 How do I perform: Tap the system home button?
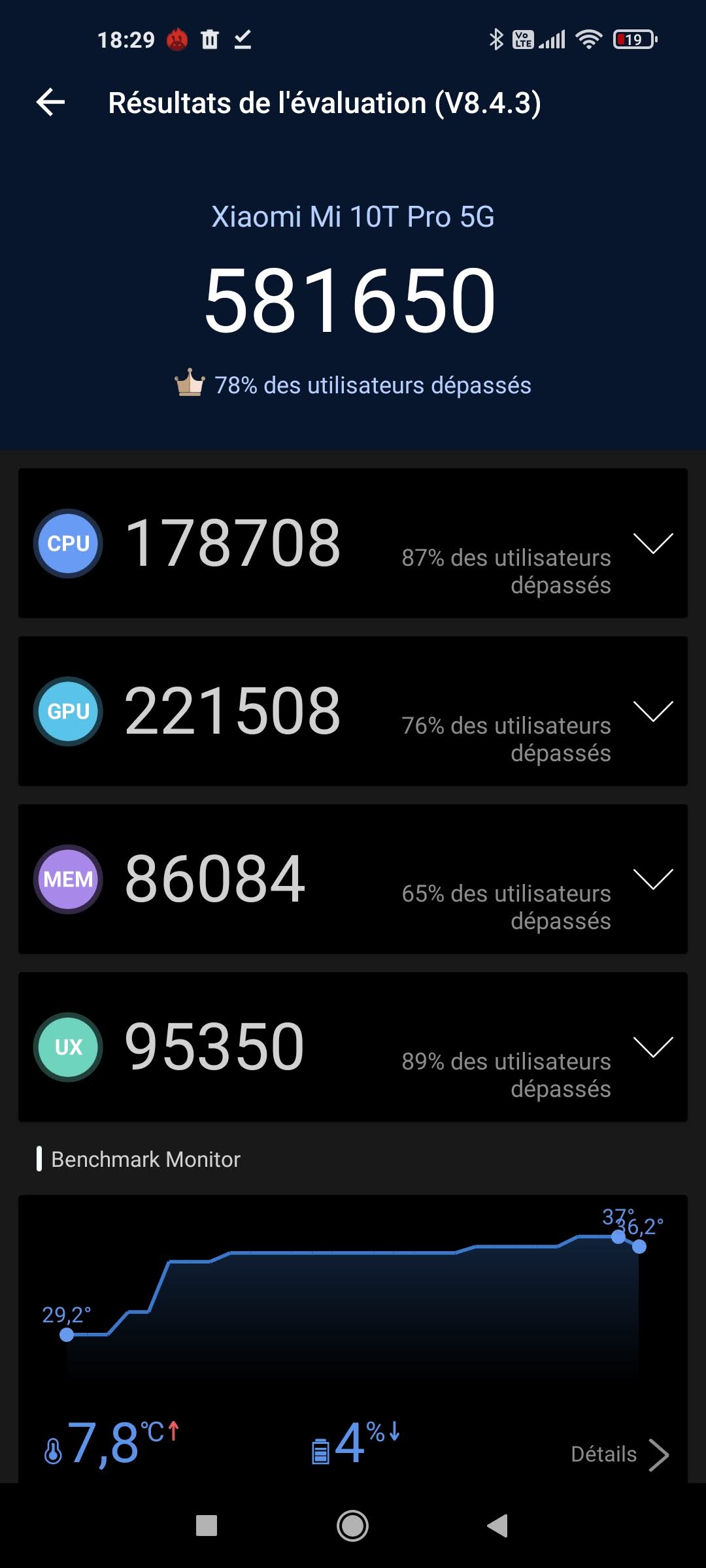[x=352, y=1526]
